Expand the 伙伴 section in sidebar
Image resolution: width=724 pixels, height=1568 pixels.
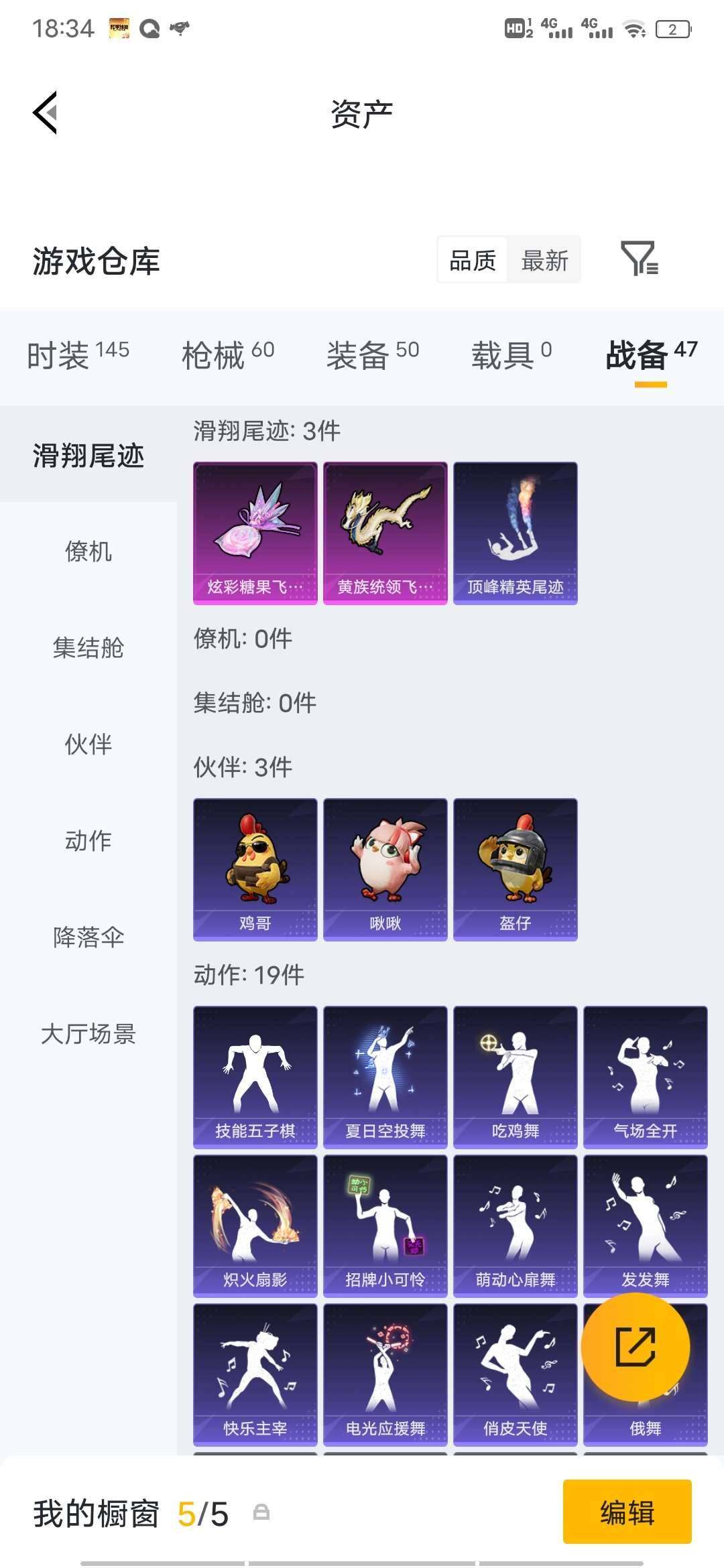pos(87,744)
